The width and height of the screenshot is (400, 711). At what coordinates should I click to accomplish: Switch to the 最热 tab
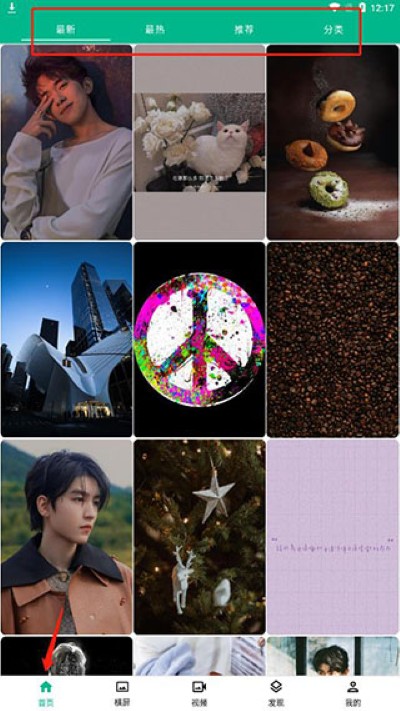(155, 30)
